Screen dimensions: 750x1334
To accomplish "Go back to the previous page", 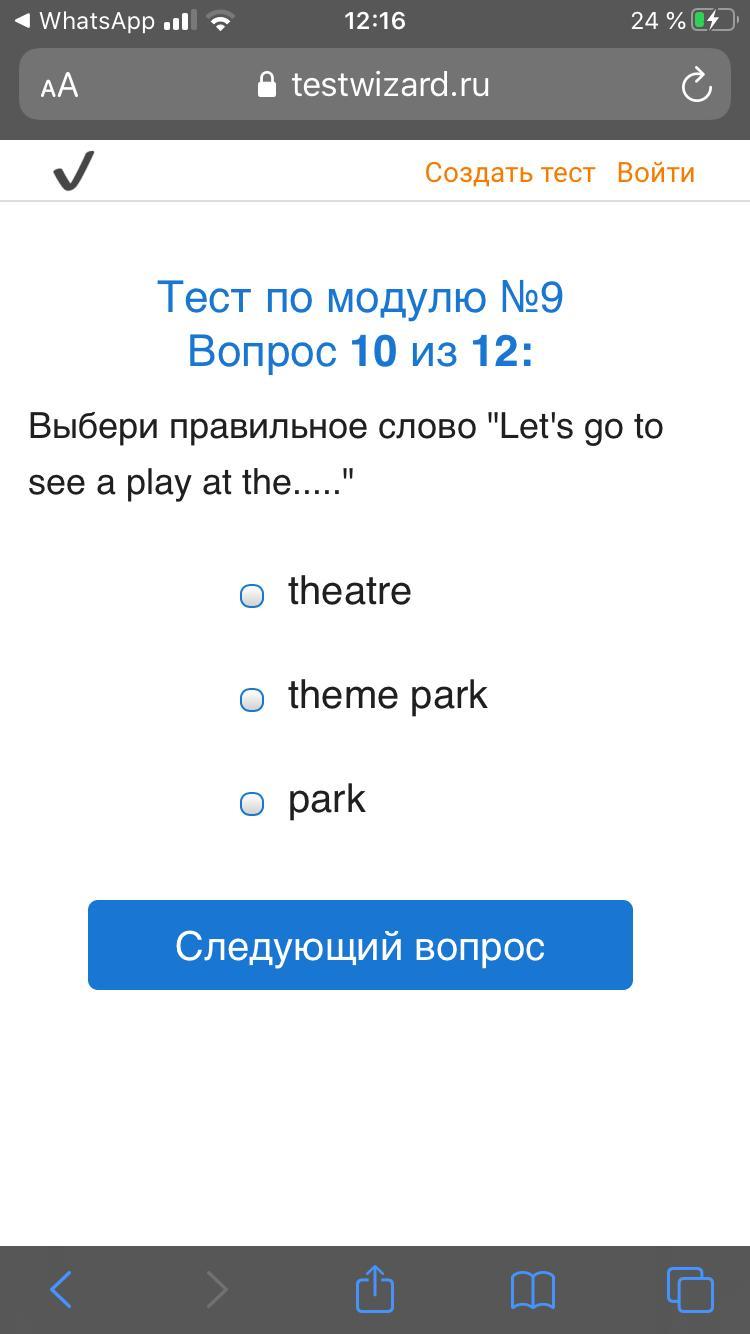I will (61, 1289).
